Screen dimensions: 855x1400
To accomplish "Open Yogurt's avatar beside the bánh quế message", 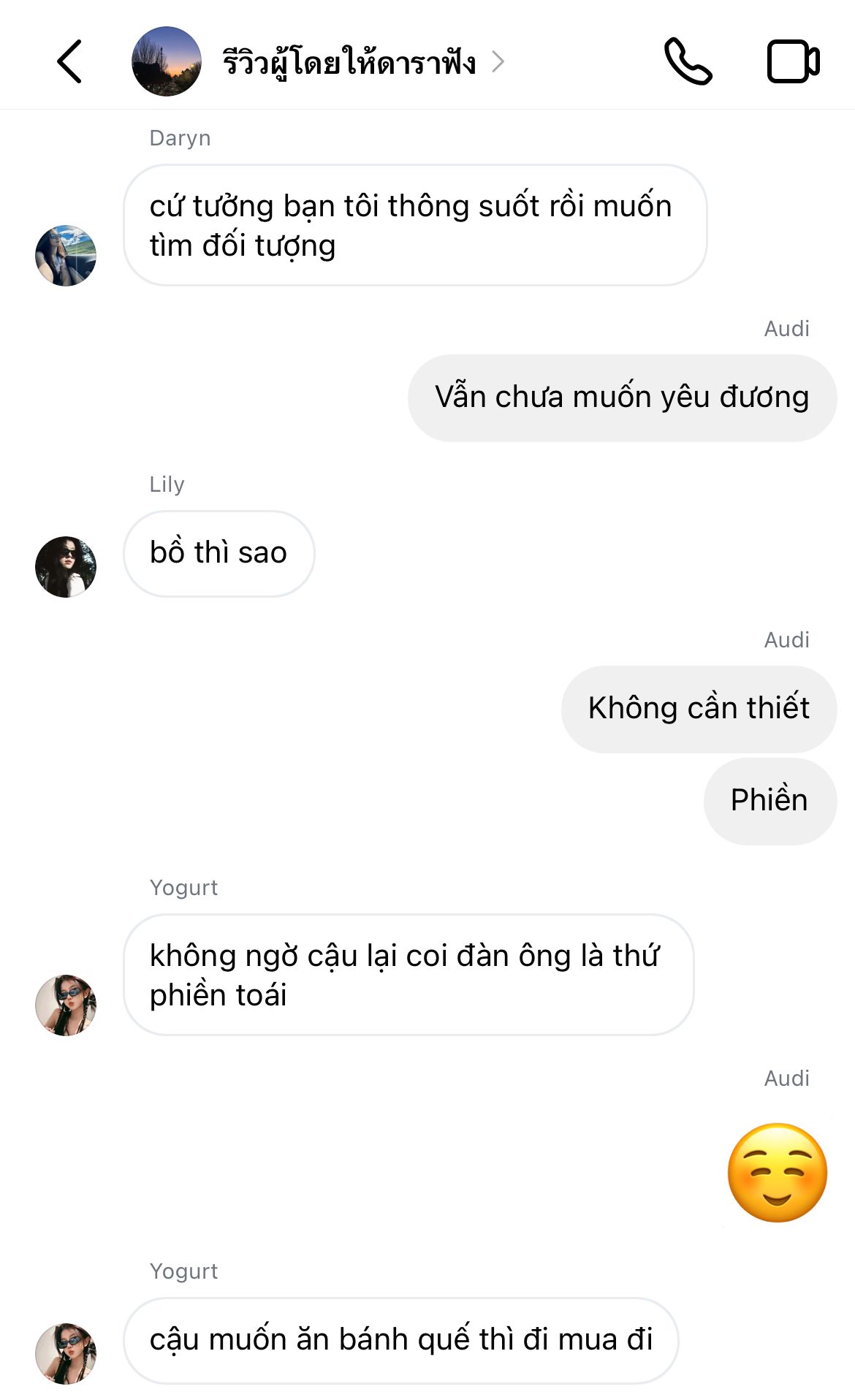I will pyautogui.click(x=66, y=1353).
